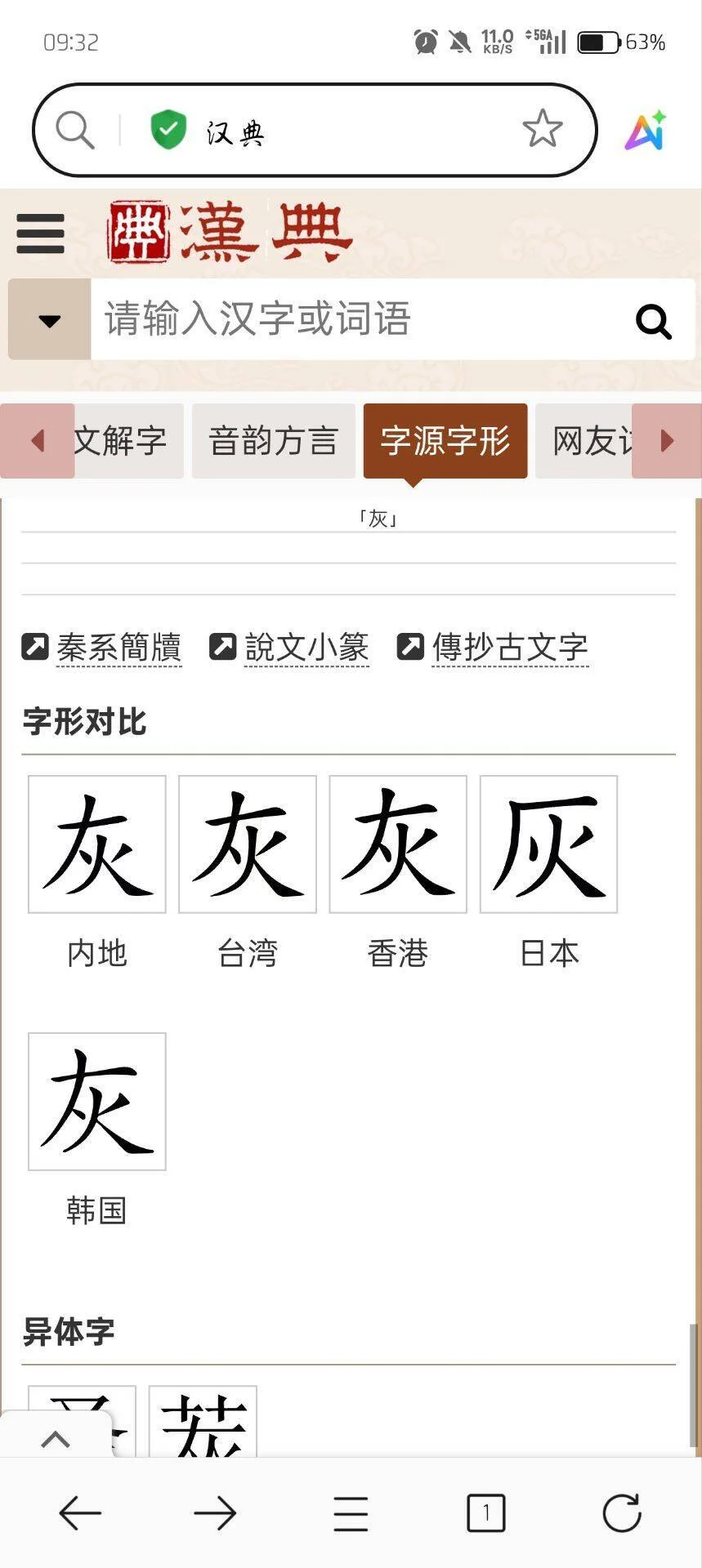Open the tab switcher showing 1 tab

[485, 1513]
